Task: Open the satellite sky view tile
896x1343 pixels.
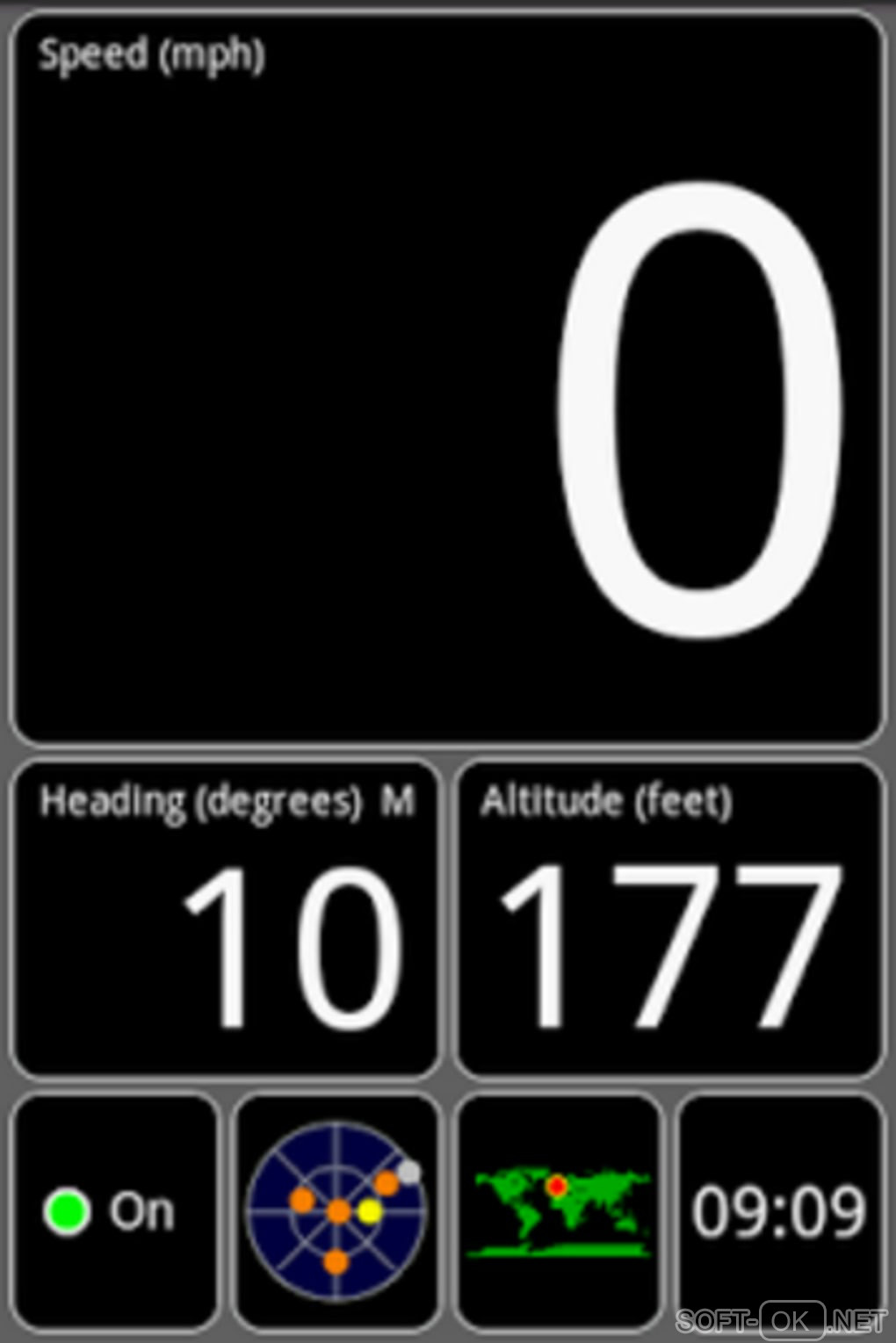Action: click(336, 1210)
